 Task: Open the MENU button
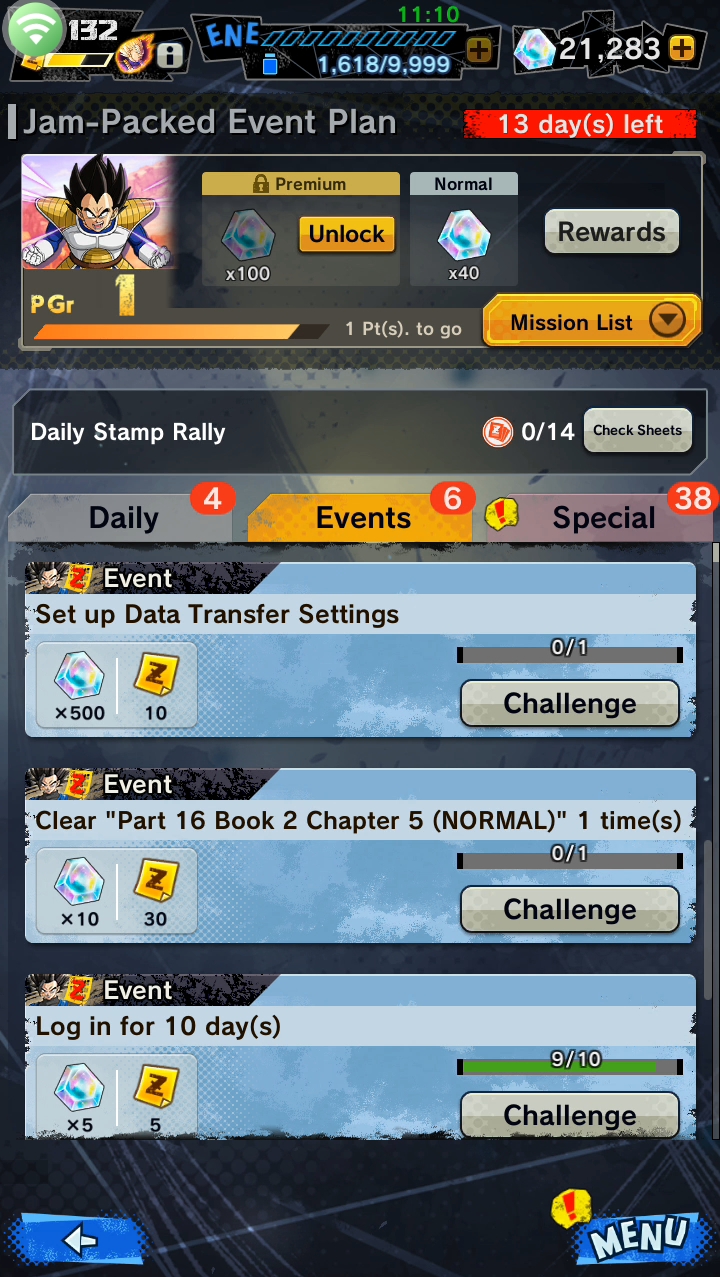click(x=639, y=1240)
